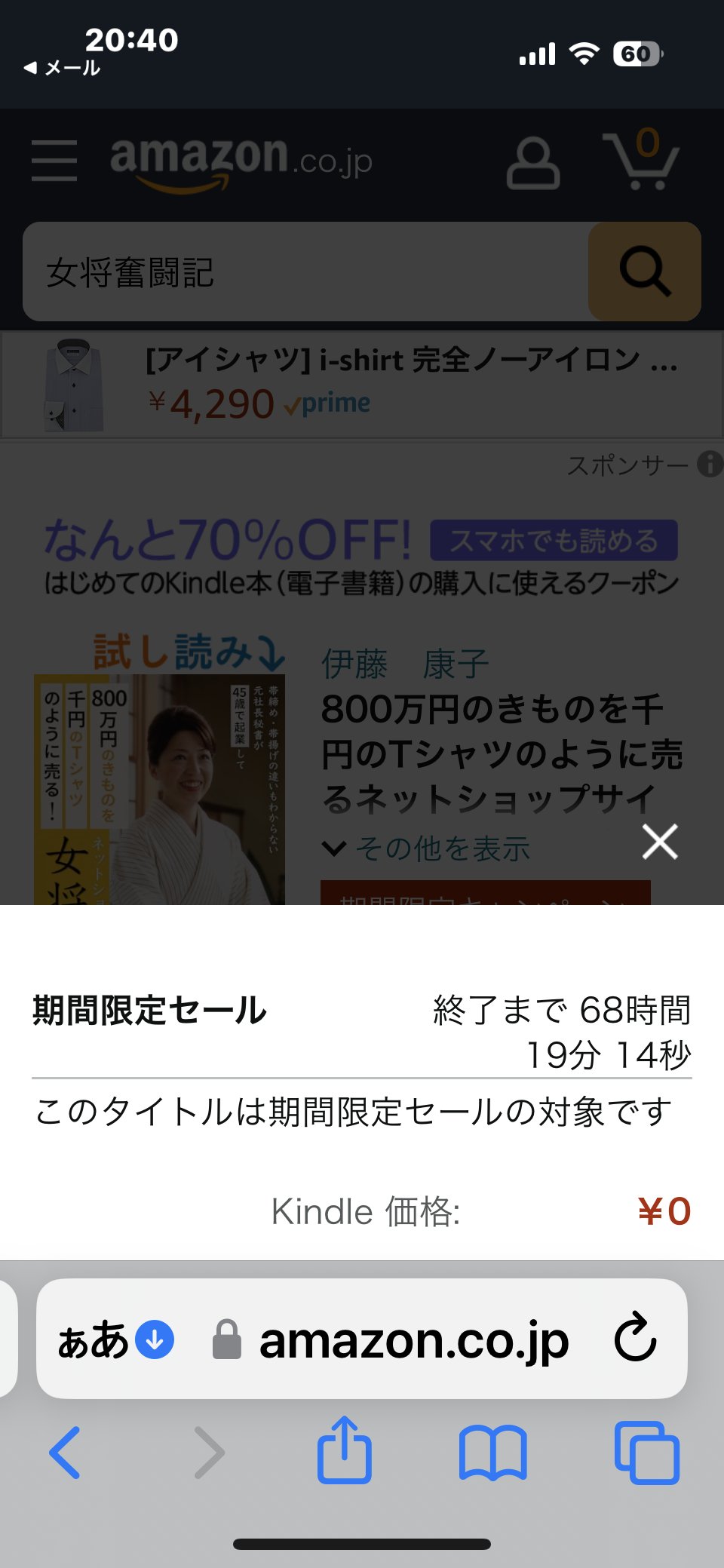This screenshot has height=1568, width=724.
Task: Open the book cover preview
Action: coord(159,788)
